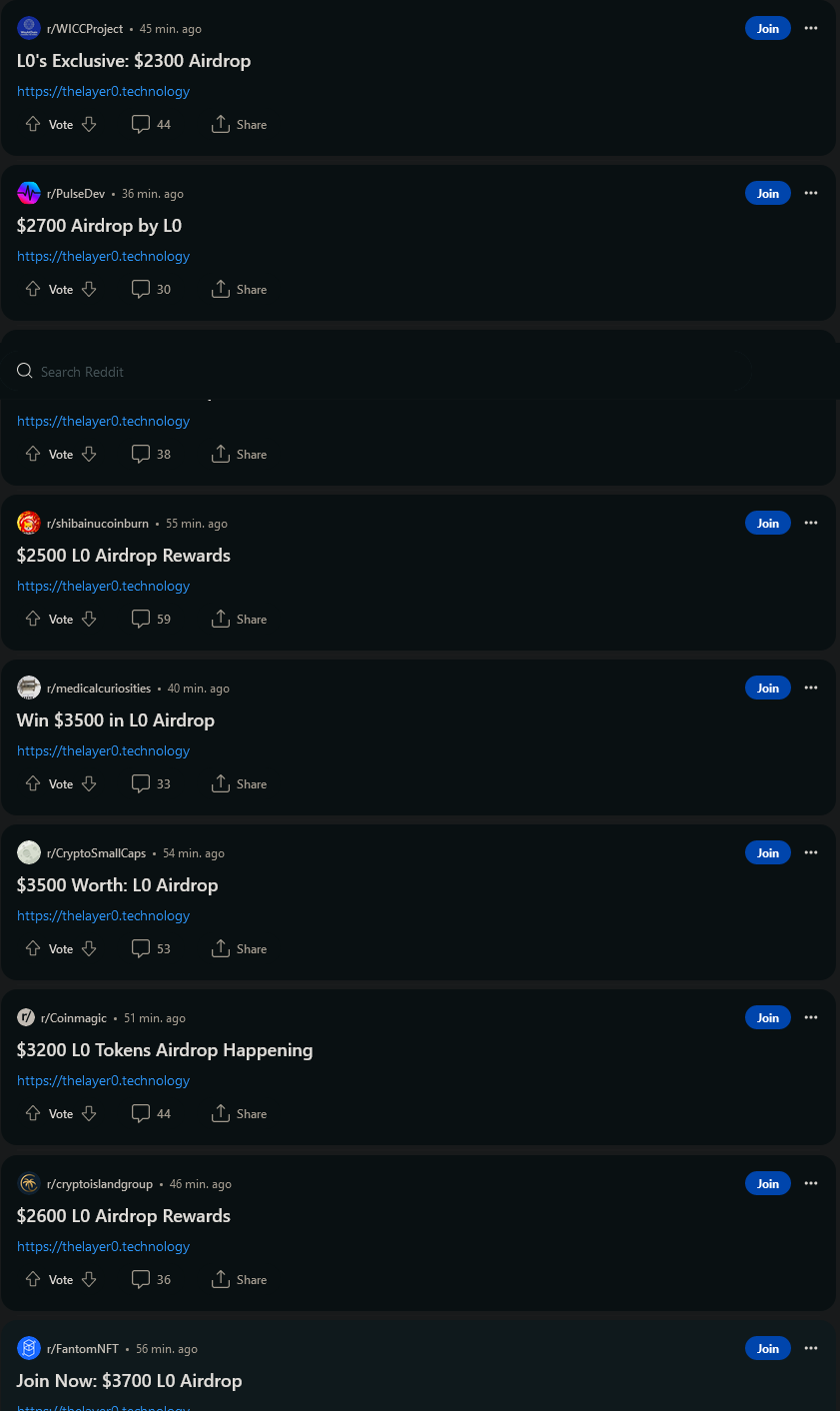Upvote the "$2700 Airdrop by L0" post
840x1411 pixels.
point(33,290)
